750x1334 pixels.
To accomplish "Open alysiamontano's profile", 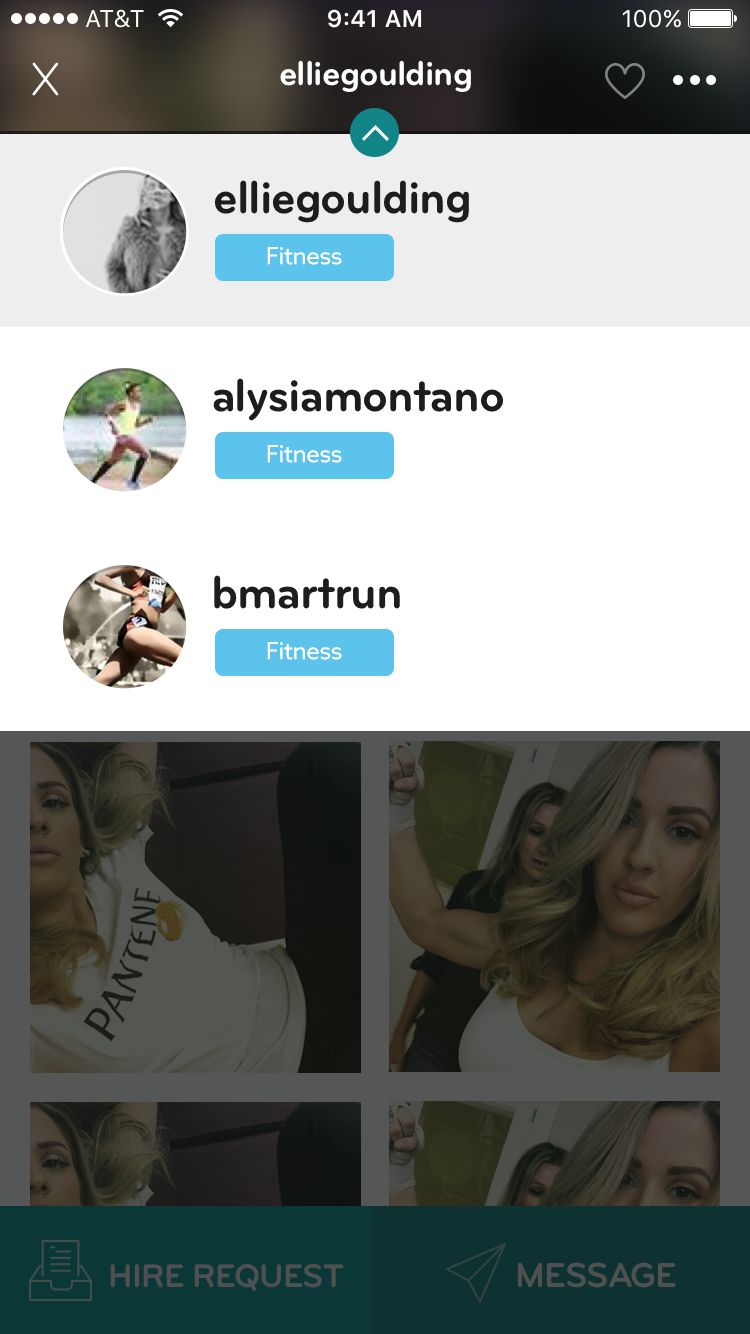I will [x=357, y=398].
